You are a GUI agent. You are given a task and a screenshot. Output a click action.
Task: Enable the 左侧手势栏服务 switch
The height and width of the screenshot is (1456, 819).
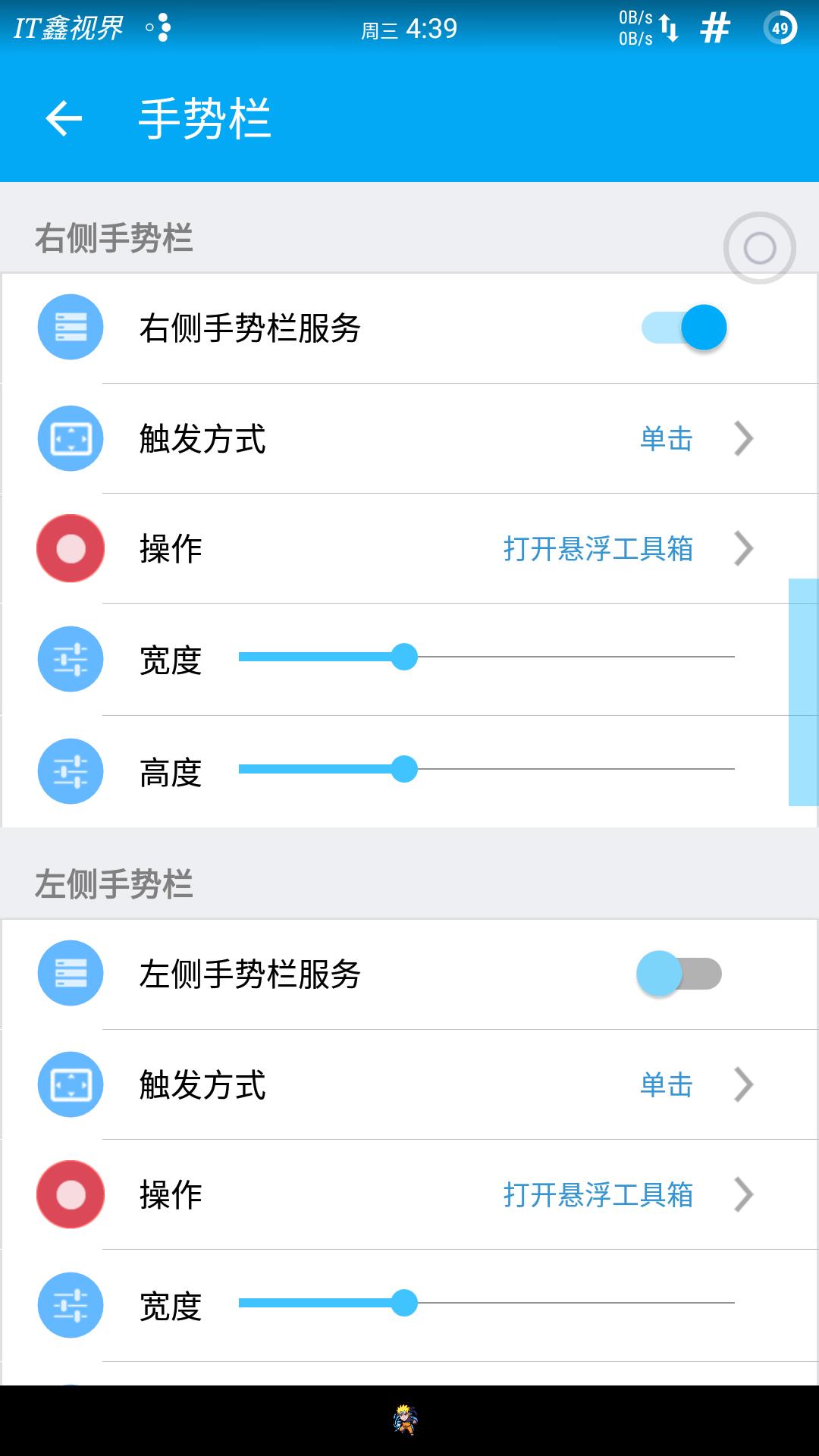(x=680, y=974)
